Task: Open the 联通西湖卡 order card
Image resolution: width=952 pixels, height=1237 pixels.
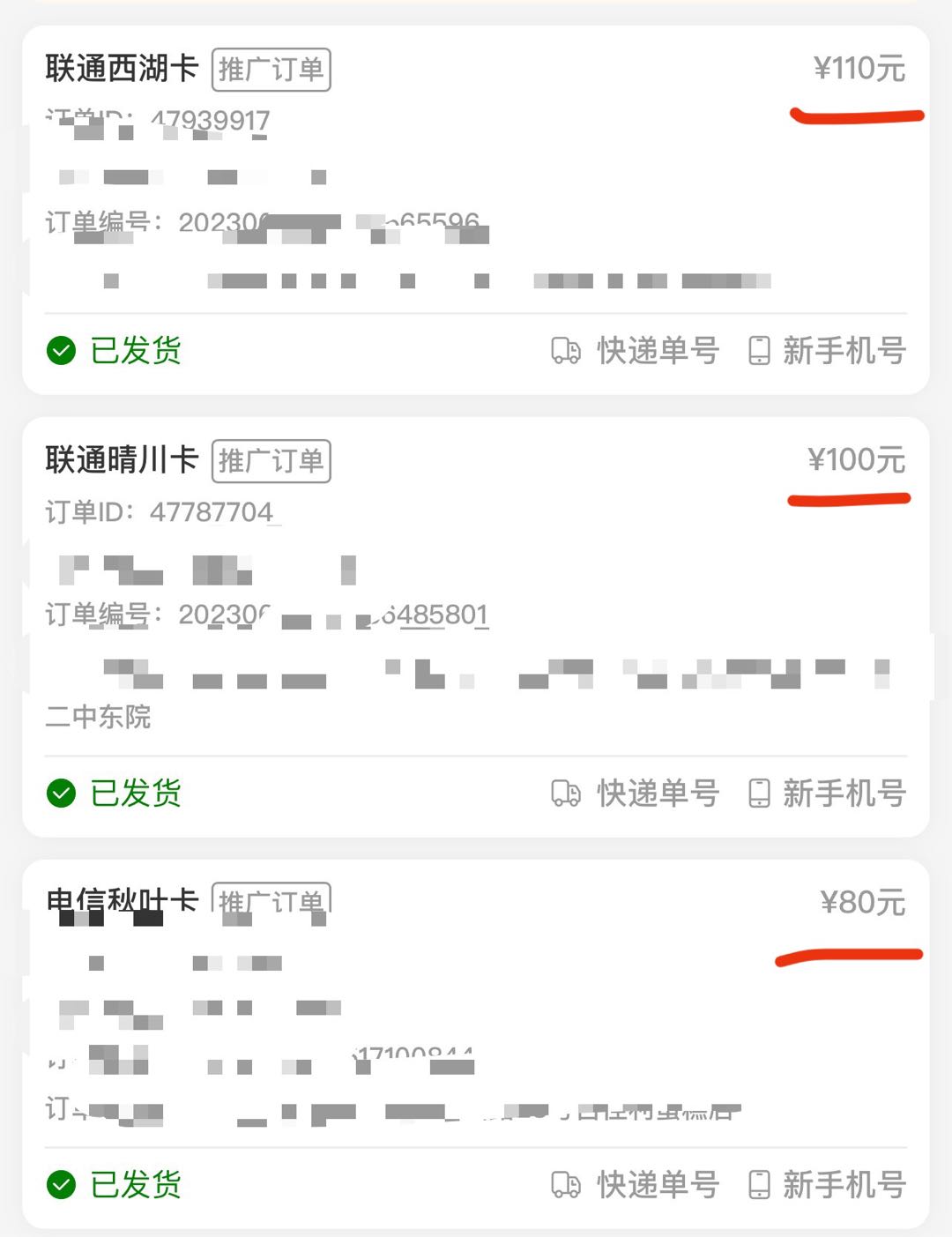Action: [122, 69]
